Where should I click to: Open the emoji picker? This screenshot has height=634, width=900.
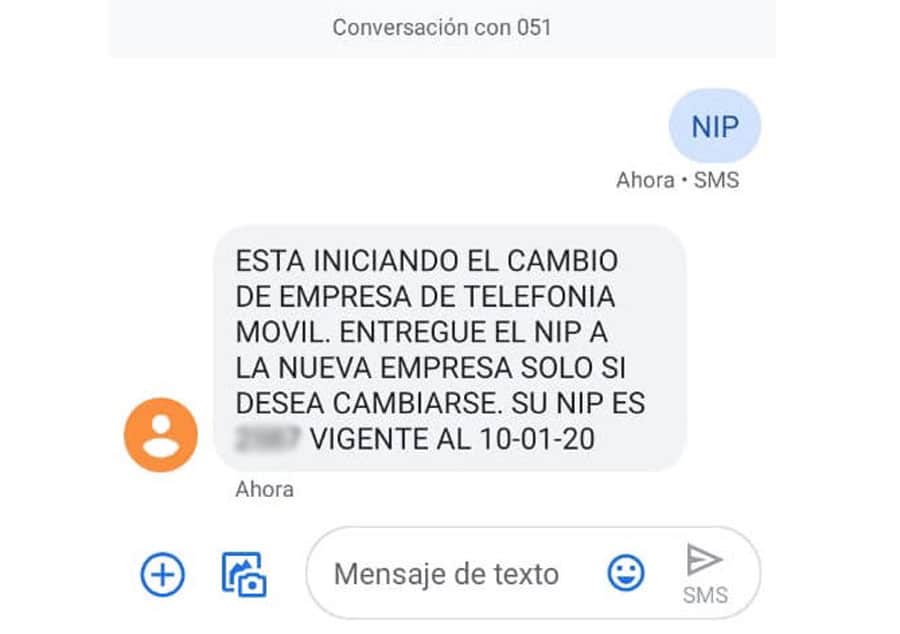pyautogui.click(x=626, y=573)
